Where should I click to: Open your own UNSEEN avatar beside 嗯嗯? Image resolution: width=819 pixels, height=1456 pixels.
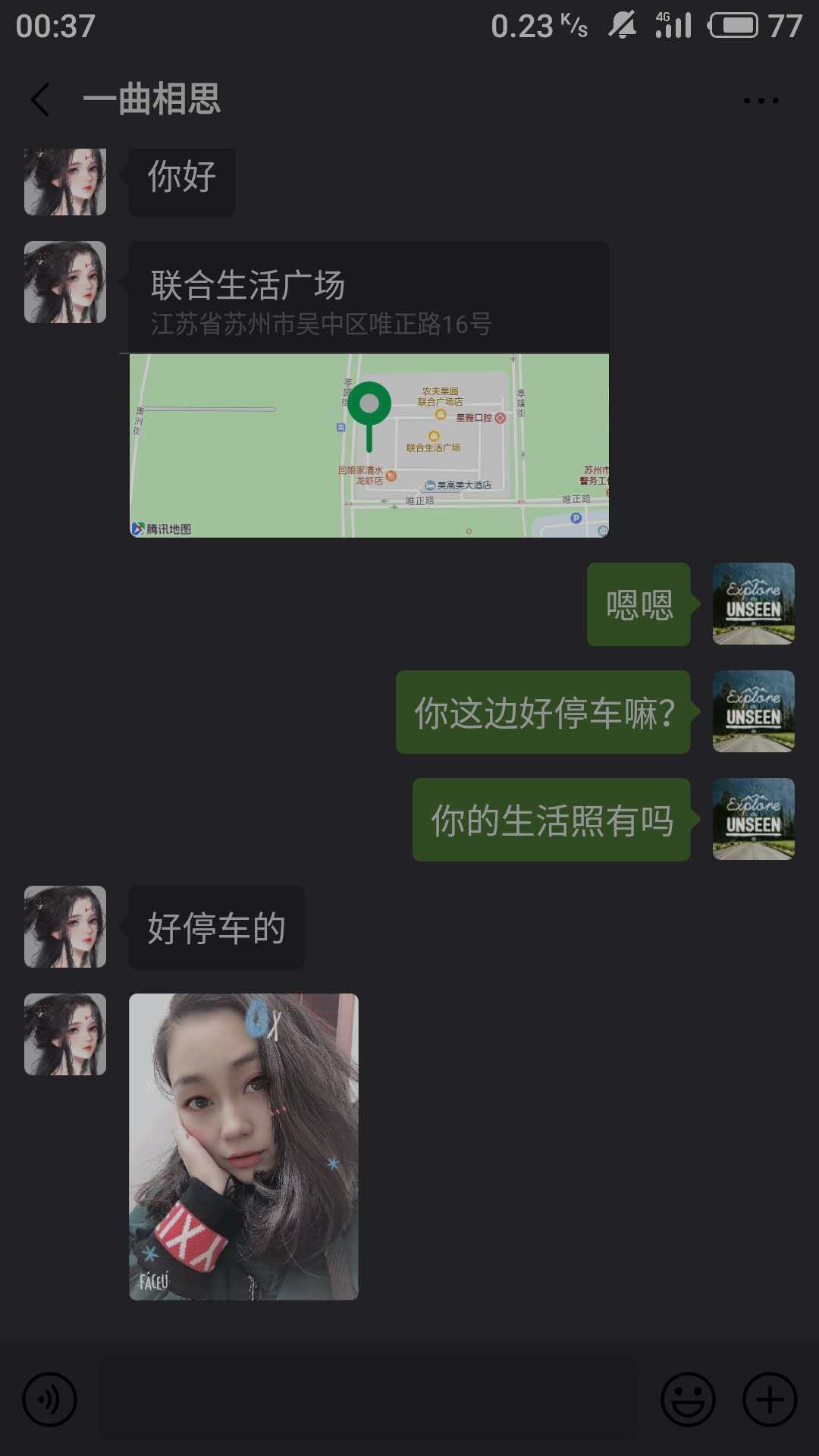[753, 604]
